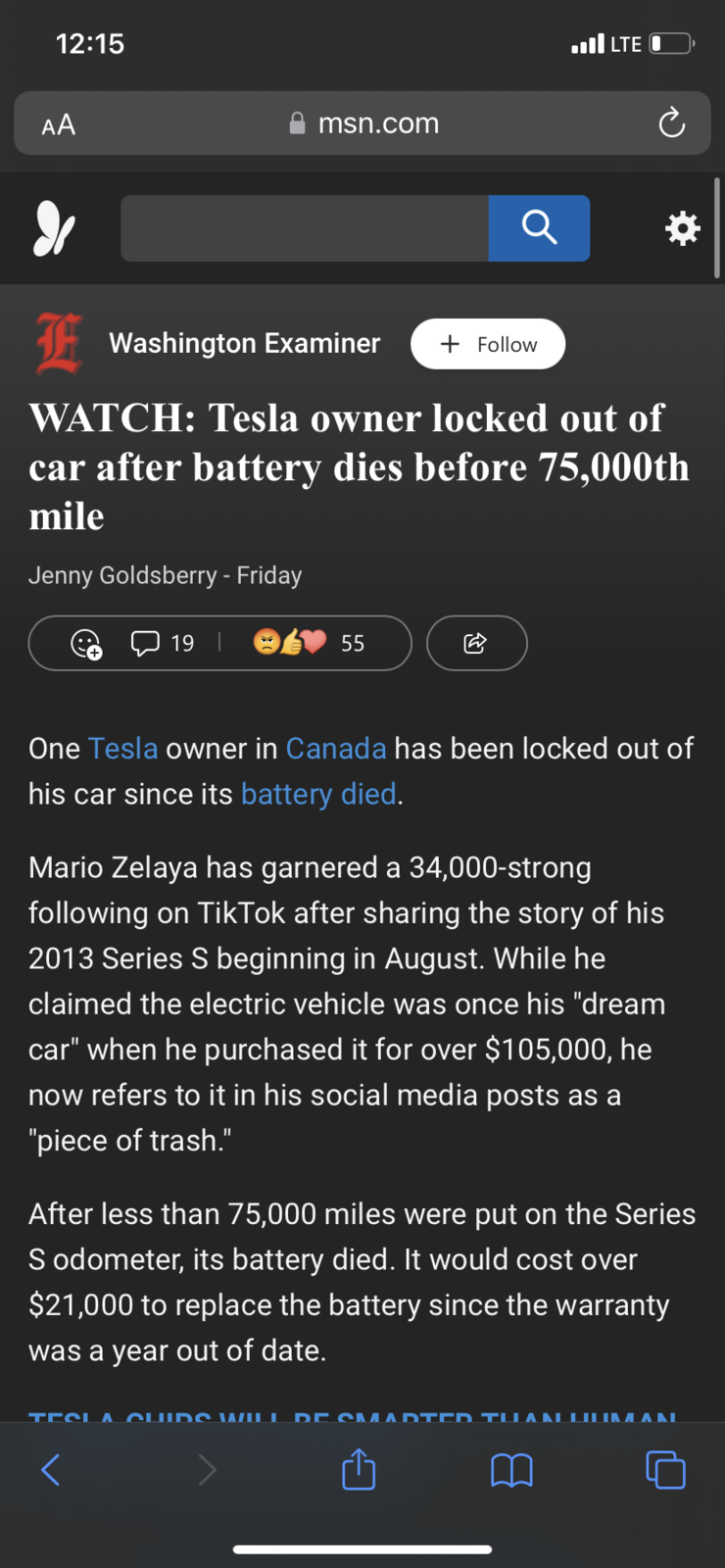View the 19 comments

click(163, 643)
